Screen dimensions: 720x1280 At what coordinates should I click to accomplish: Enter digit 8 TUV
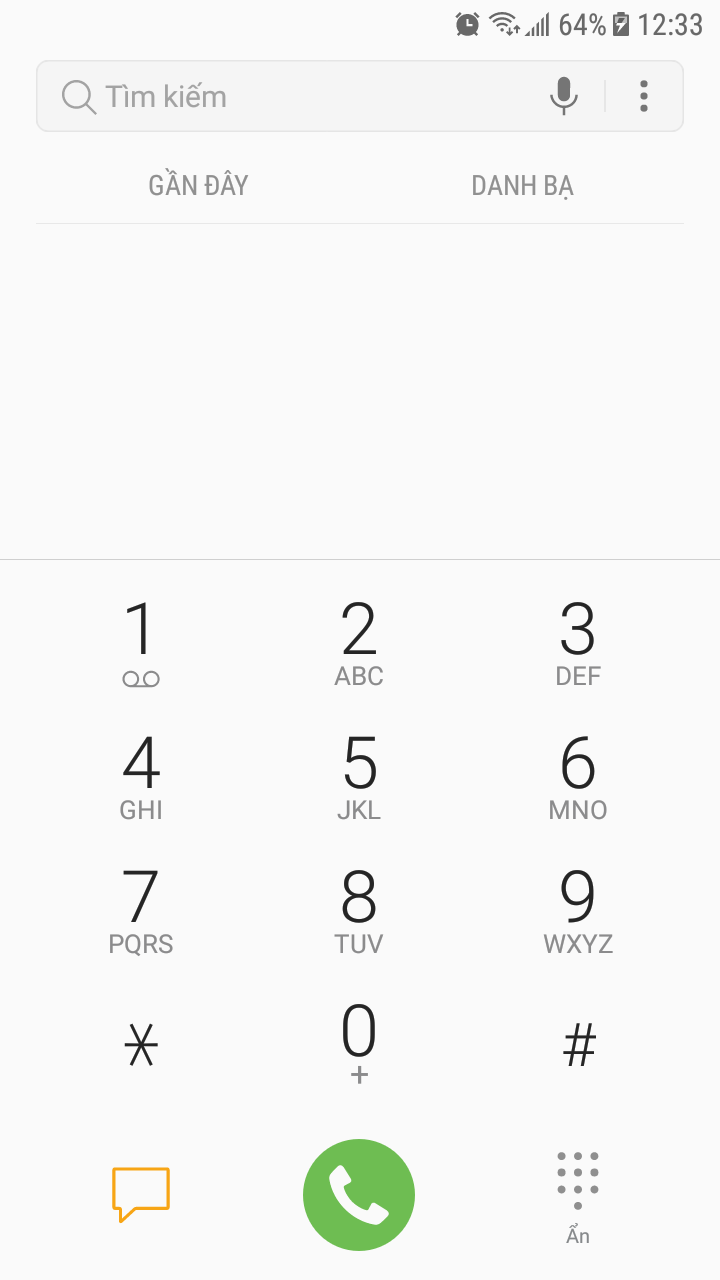click(359, 911)
